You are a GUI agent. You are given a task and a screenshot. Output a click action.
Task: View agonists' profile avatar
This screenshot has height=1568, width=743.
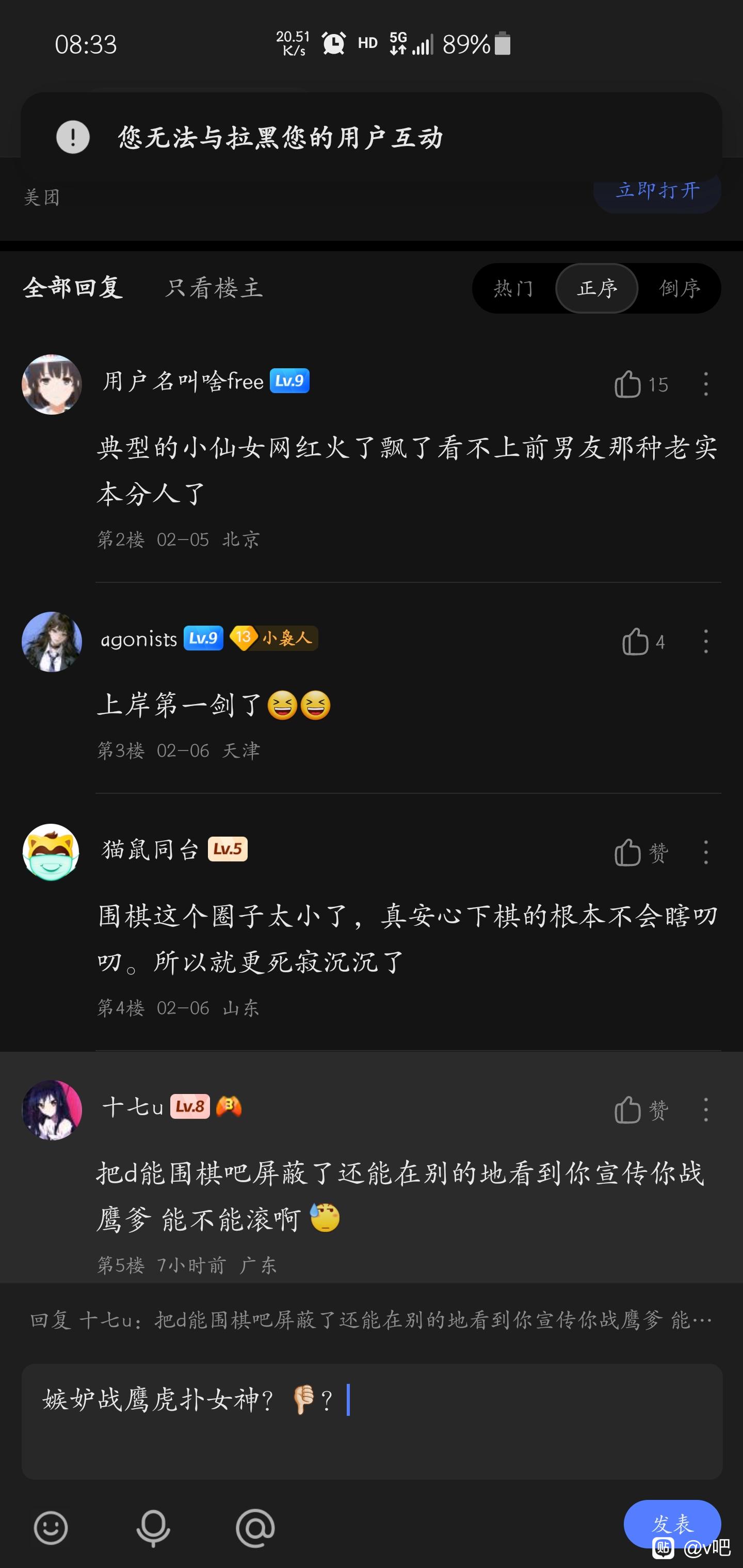click(x=52, y=642)
